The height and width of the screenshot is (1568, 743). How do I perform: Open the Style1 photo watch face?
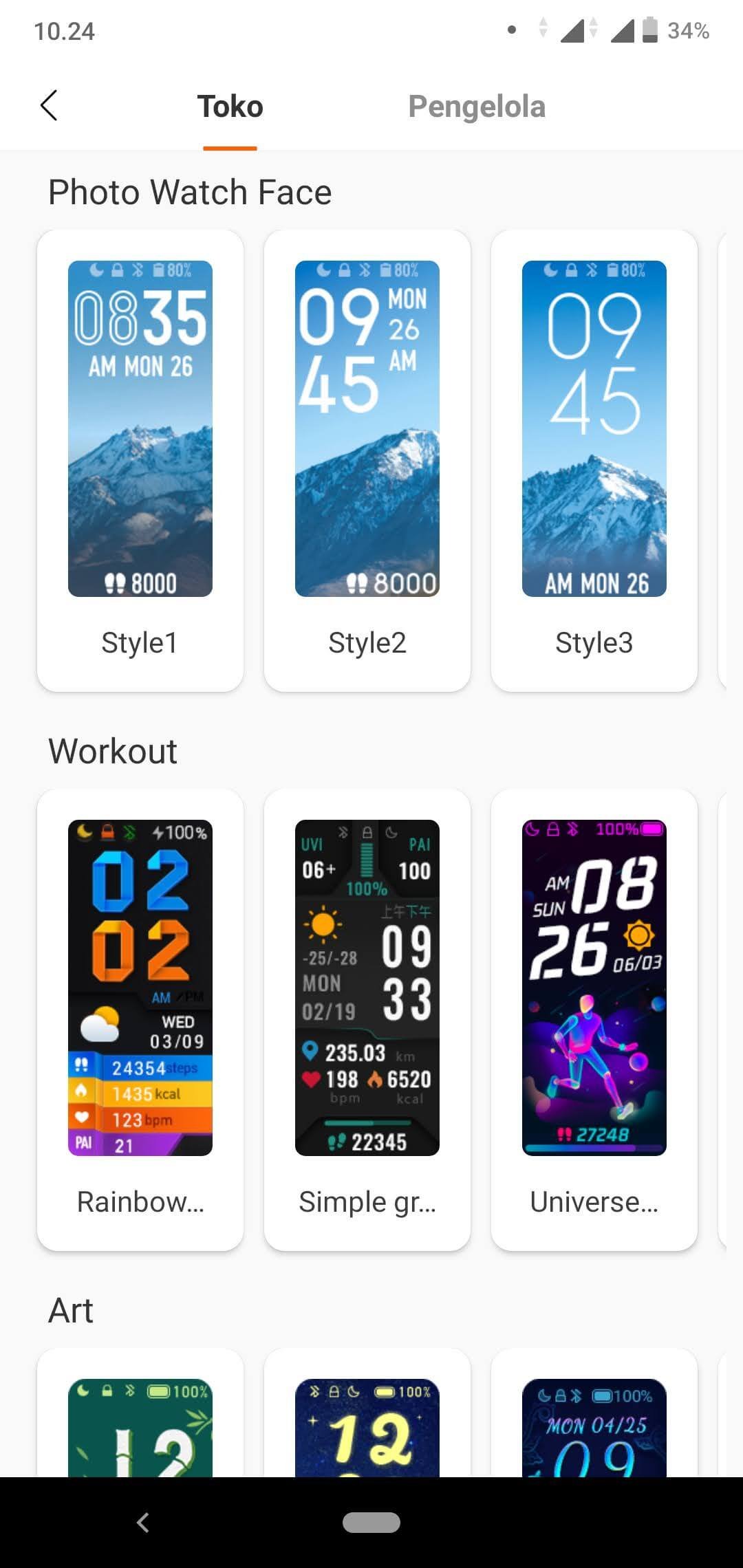140,459
